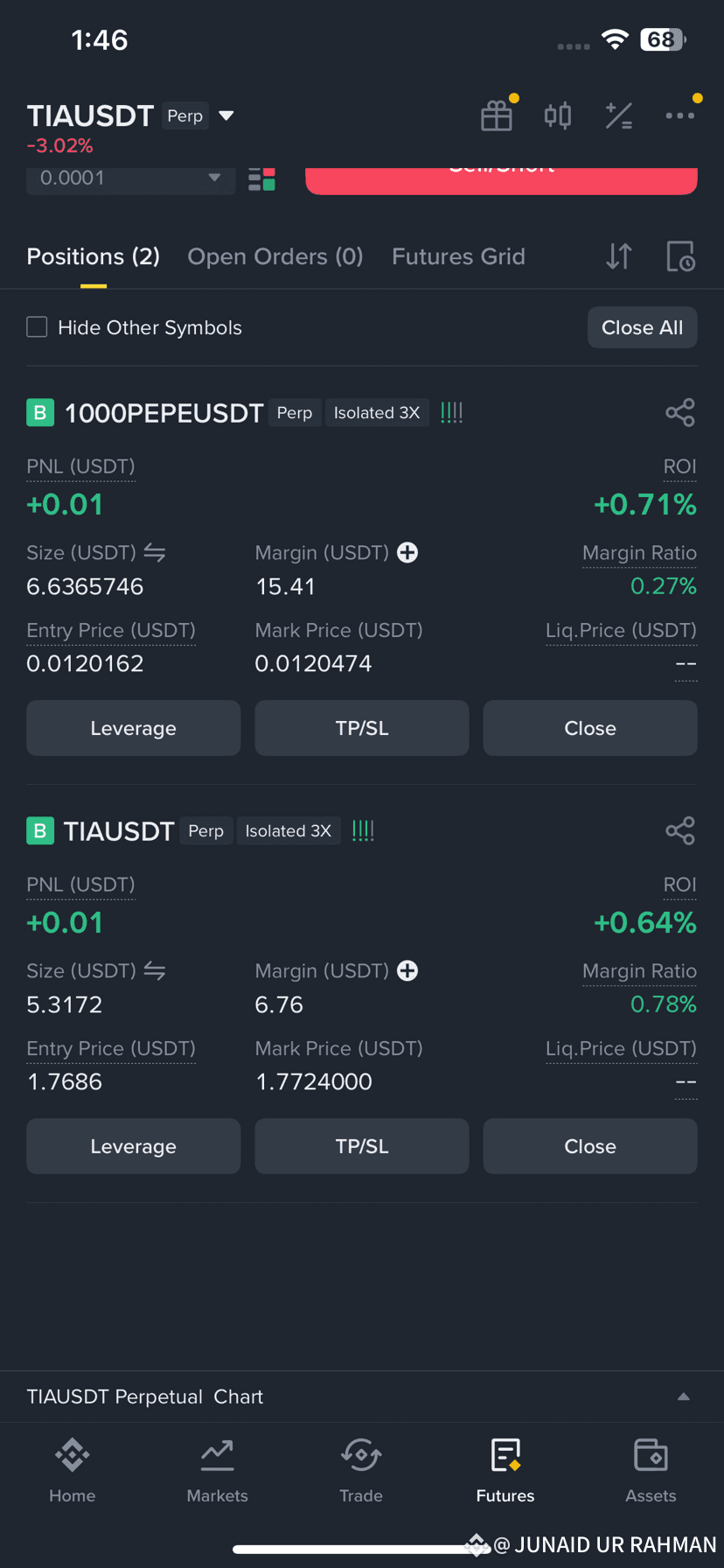Viewport: 724px width, 1568px height.
Task: Open the gift rewards icon
Action: (x=497, y=115)
